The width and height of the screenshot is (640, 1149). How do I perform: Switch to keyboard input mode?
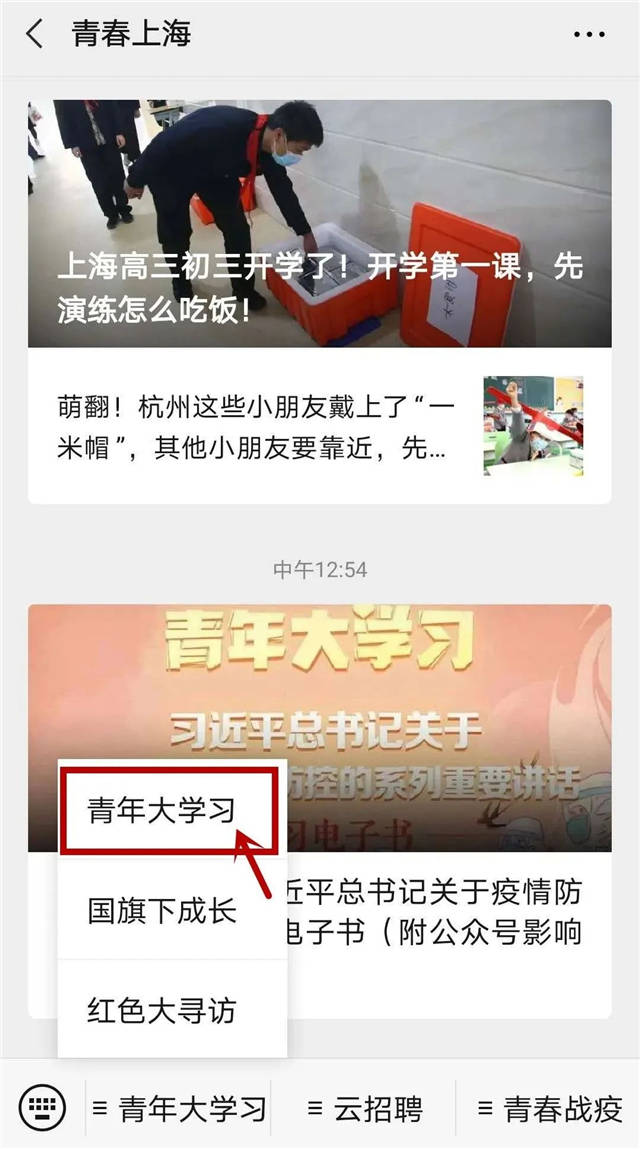[42, 1107]
